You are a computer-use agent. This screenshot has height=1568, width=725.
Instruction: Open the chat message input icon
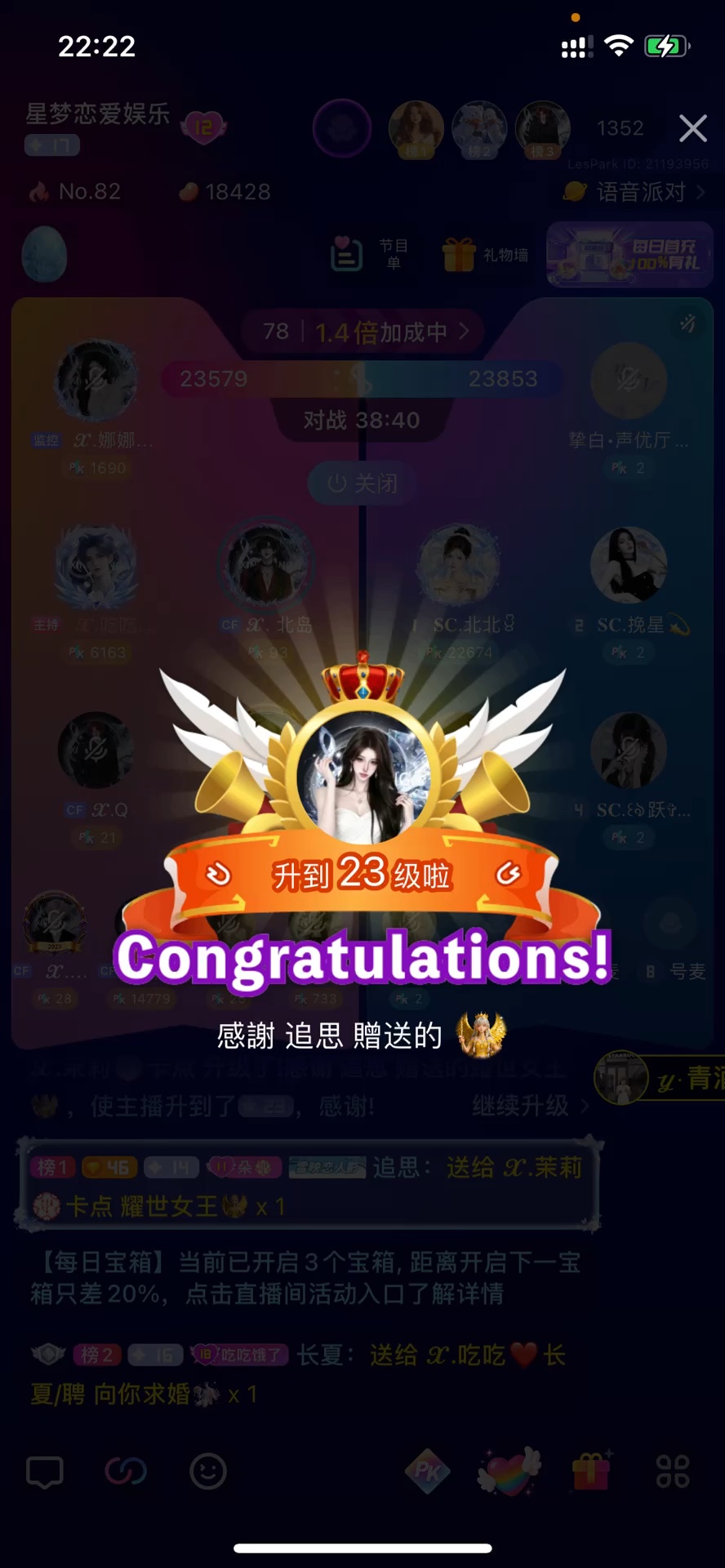pyautogui.click(x=45, y=1472)
